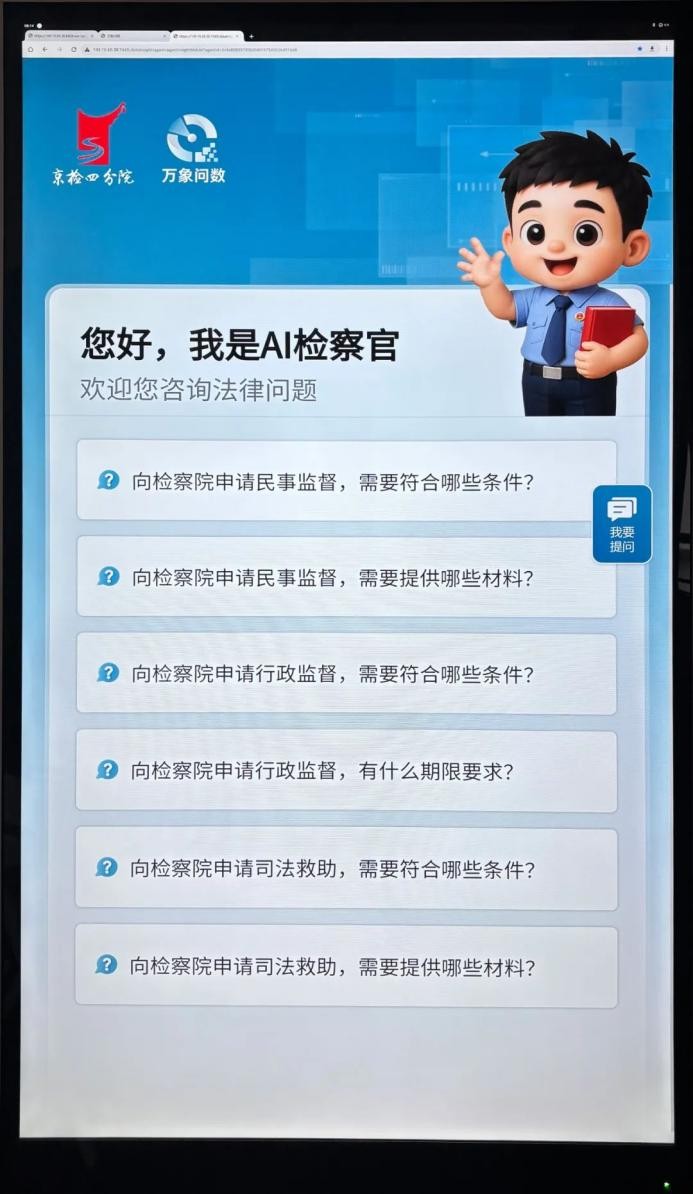Open 行政监督 期限要求 question
Screen dimensions: 693x1194
click(x=346, y=771)
